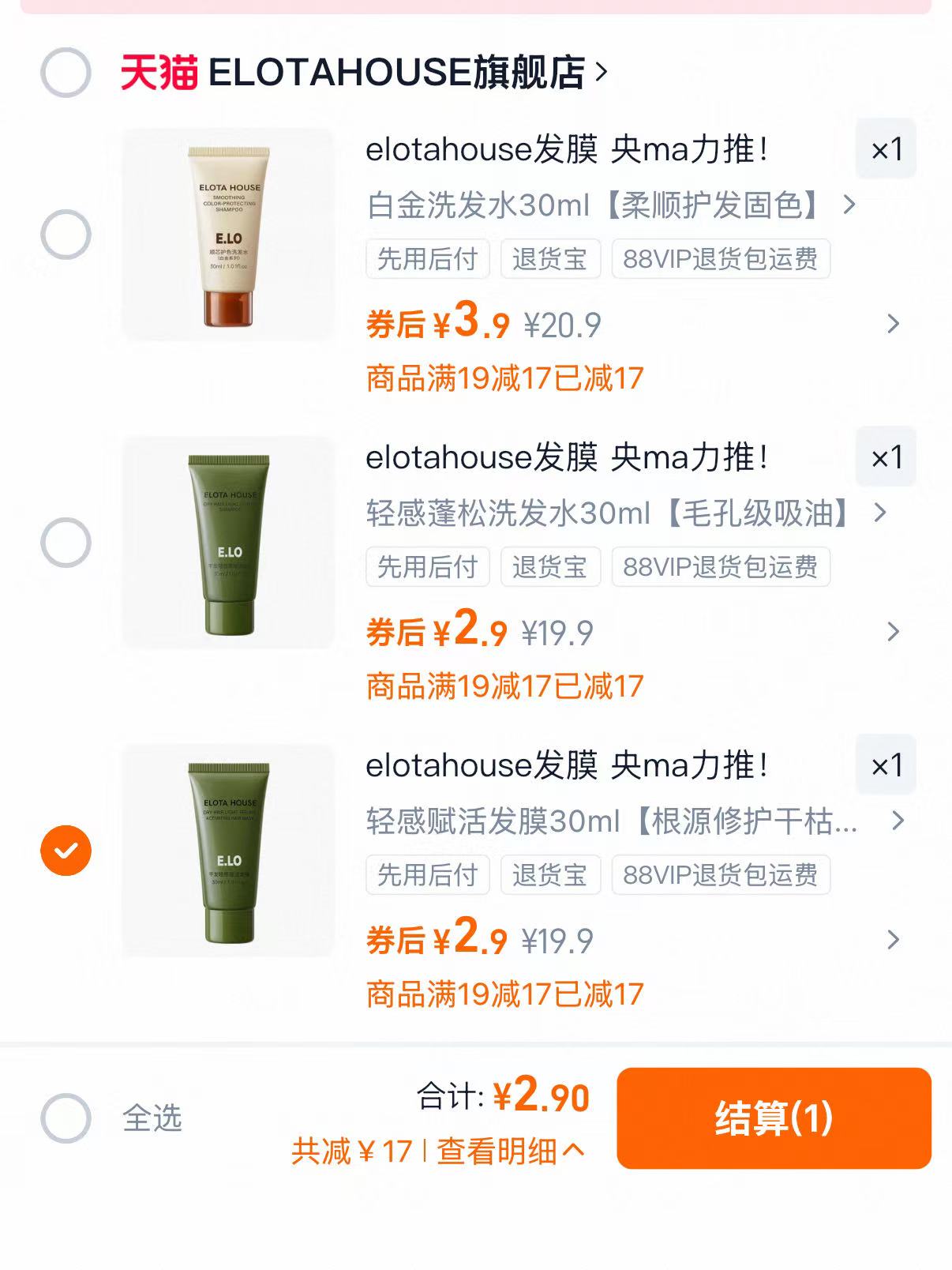Expand details via the arrow next to ¥3.9
952x1270 pixels.
(x=893, y=322)
